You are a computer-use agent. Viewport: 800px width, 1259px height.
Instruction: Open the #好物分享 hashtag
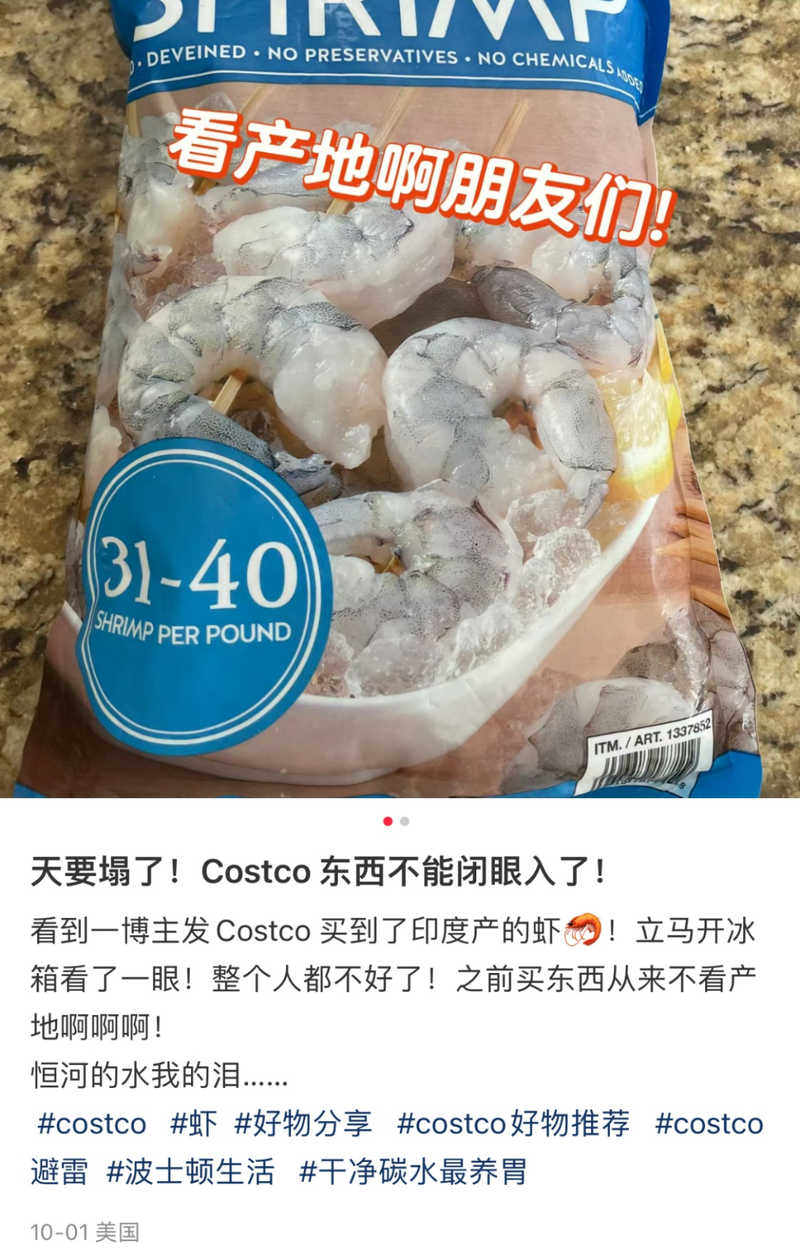[303, 1123]
